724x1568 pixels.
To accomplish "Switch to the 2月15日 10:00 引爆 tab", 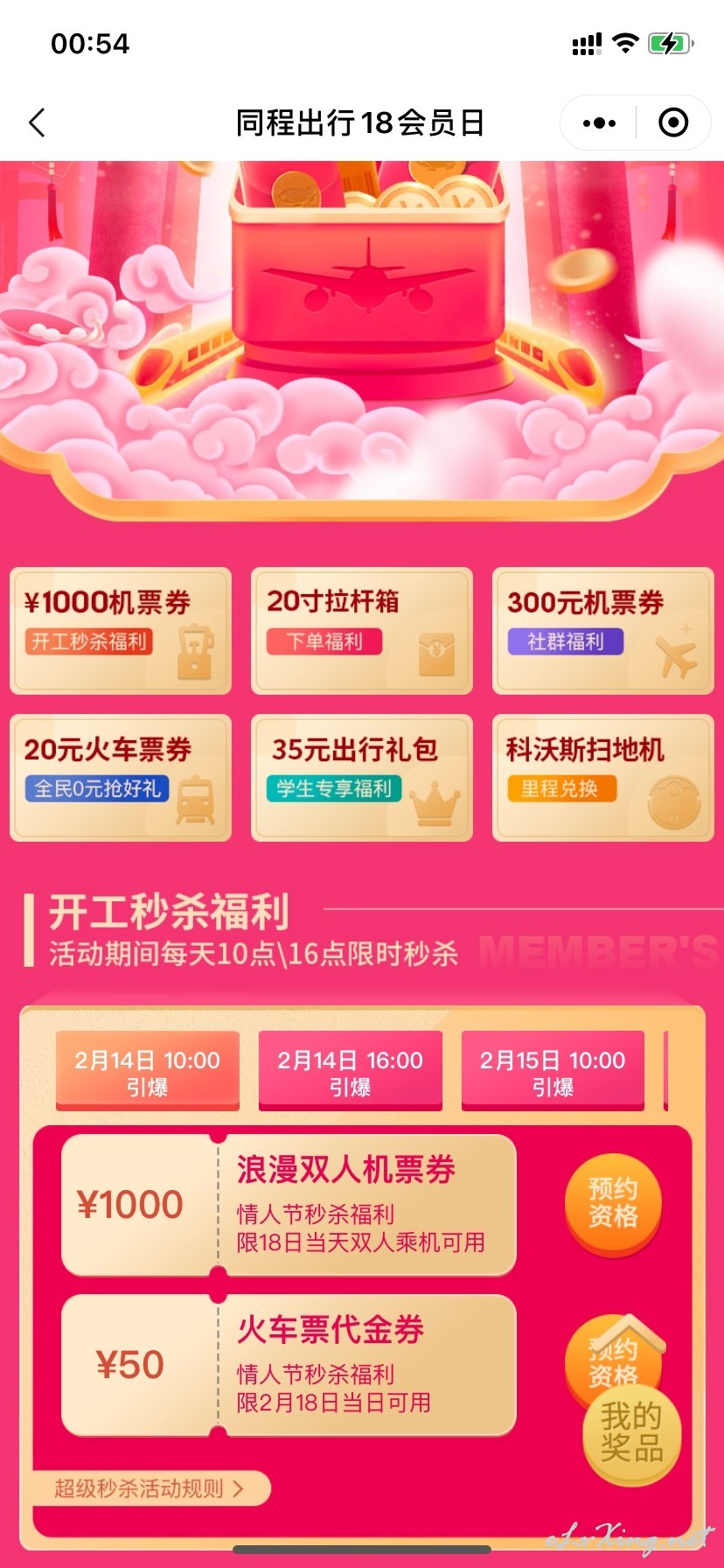I will [553, 1072].
